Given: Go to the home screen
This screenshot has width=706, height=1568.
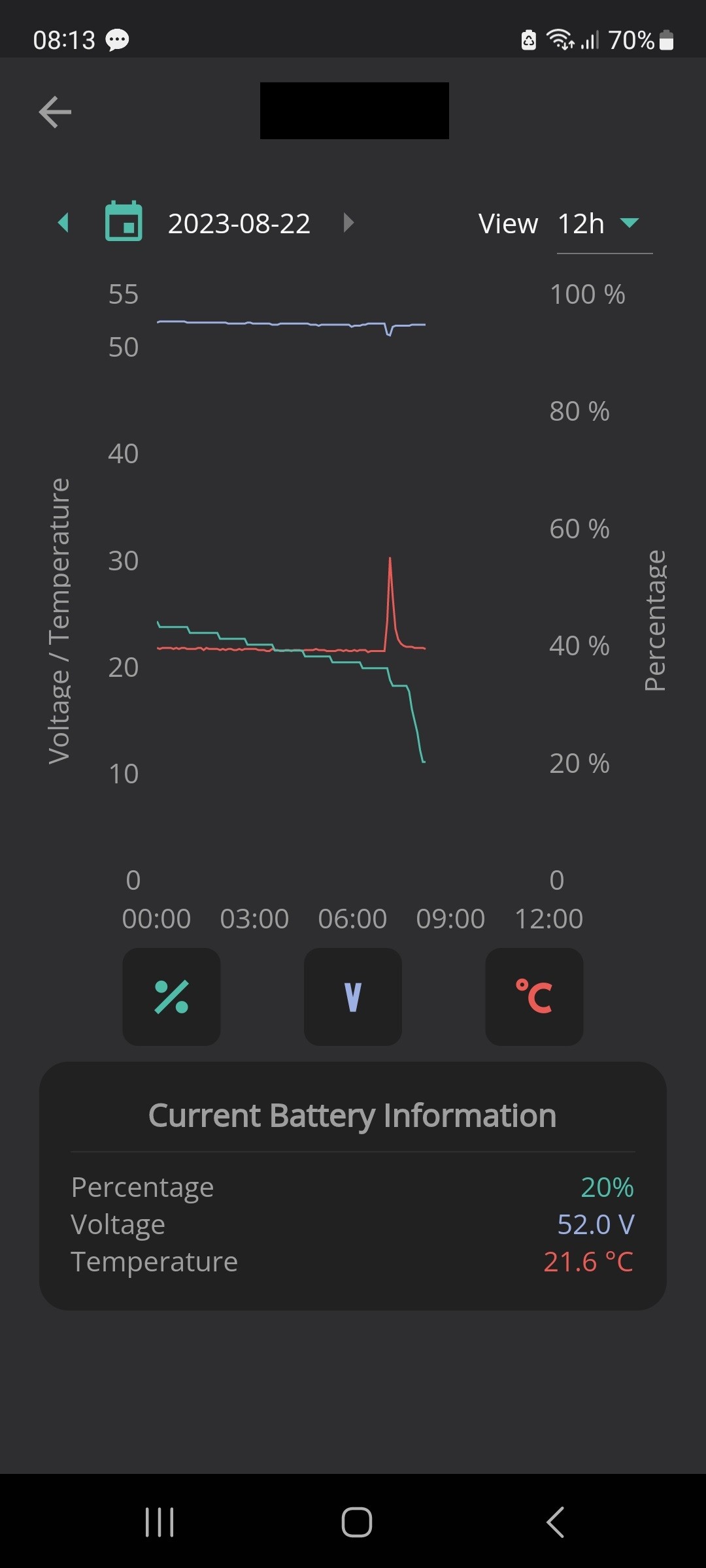Looking at the screenshot, I should pyautogui.click(x=357, y=1522).
